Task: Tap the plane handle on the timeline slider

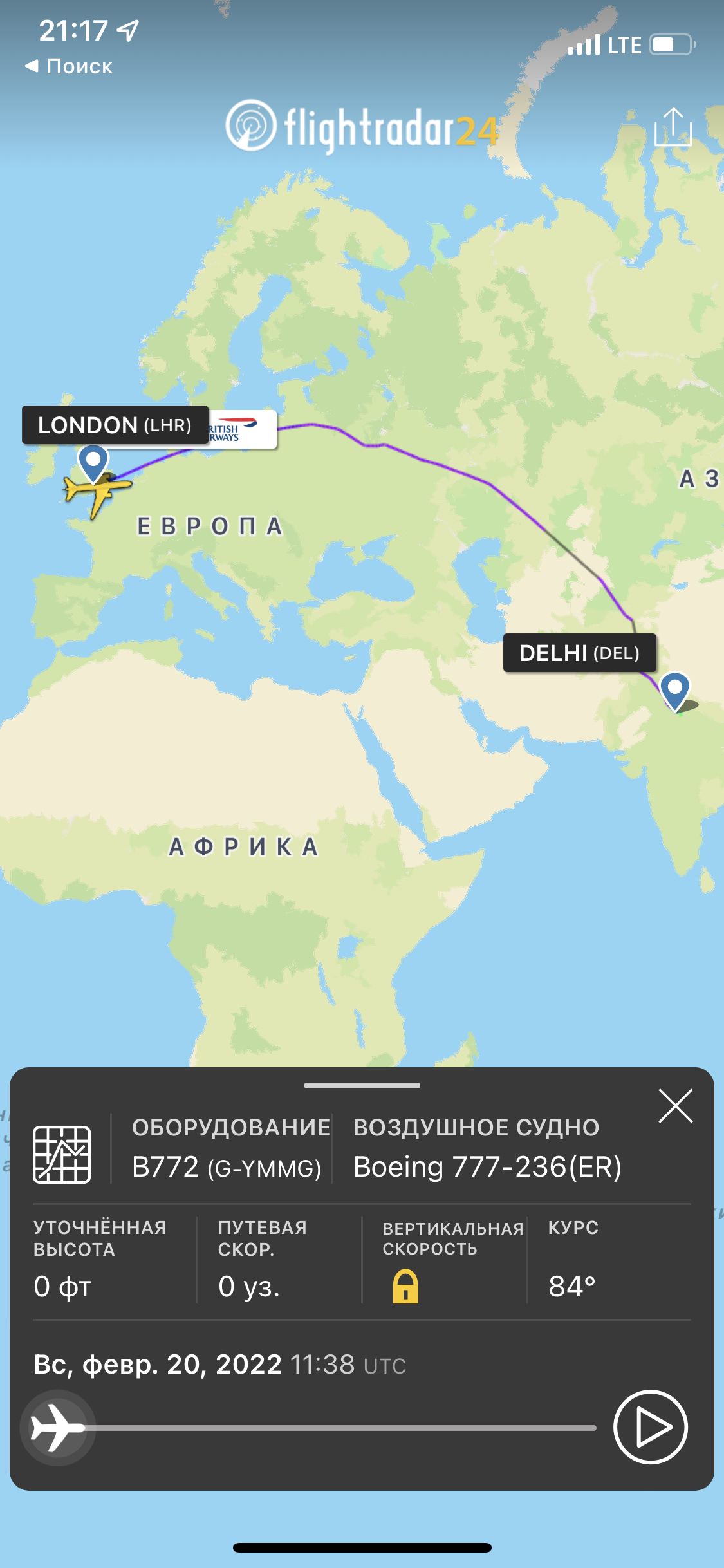Action: point(58,1428)
